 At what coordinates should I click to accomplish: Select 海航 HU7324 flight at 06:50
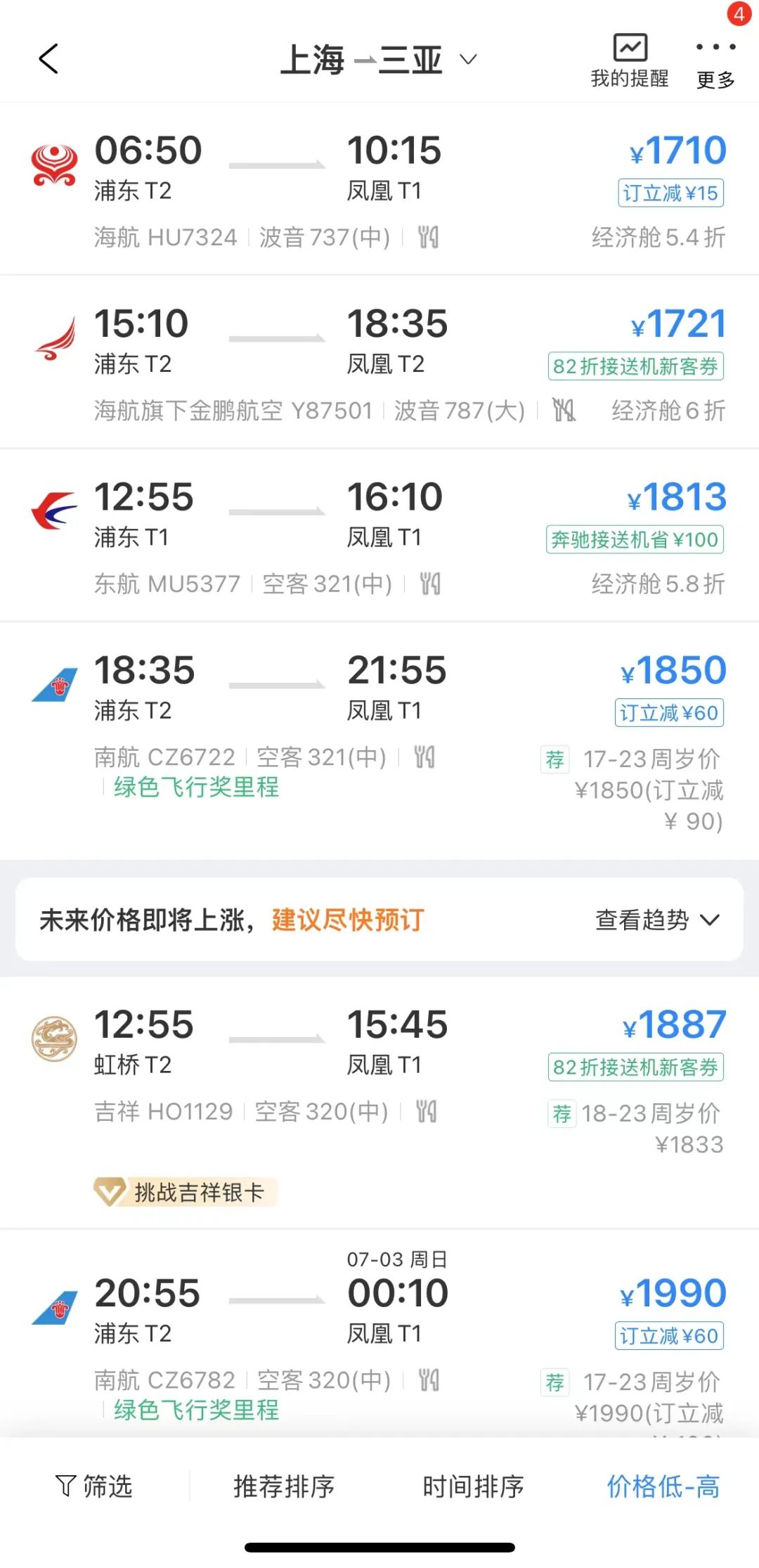(x=379, y=188)
